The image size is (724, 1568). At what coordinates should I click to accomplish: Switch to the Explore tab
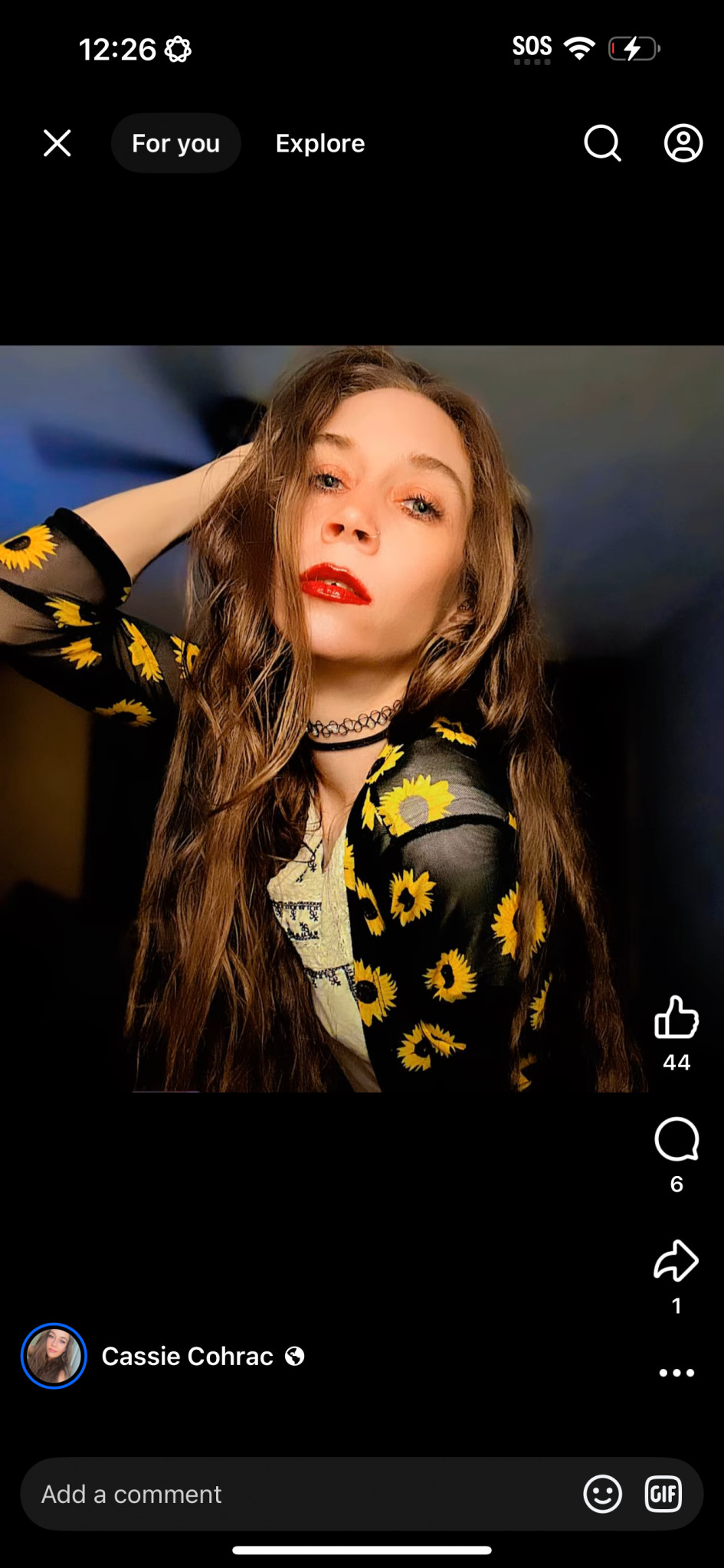pos(320,143)
